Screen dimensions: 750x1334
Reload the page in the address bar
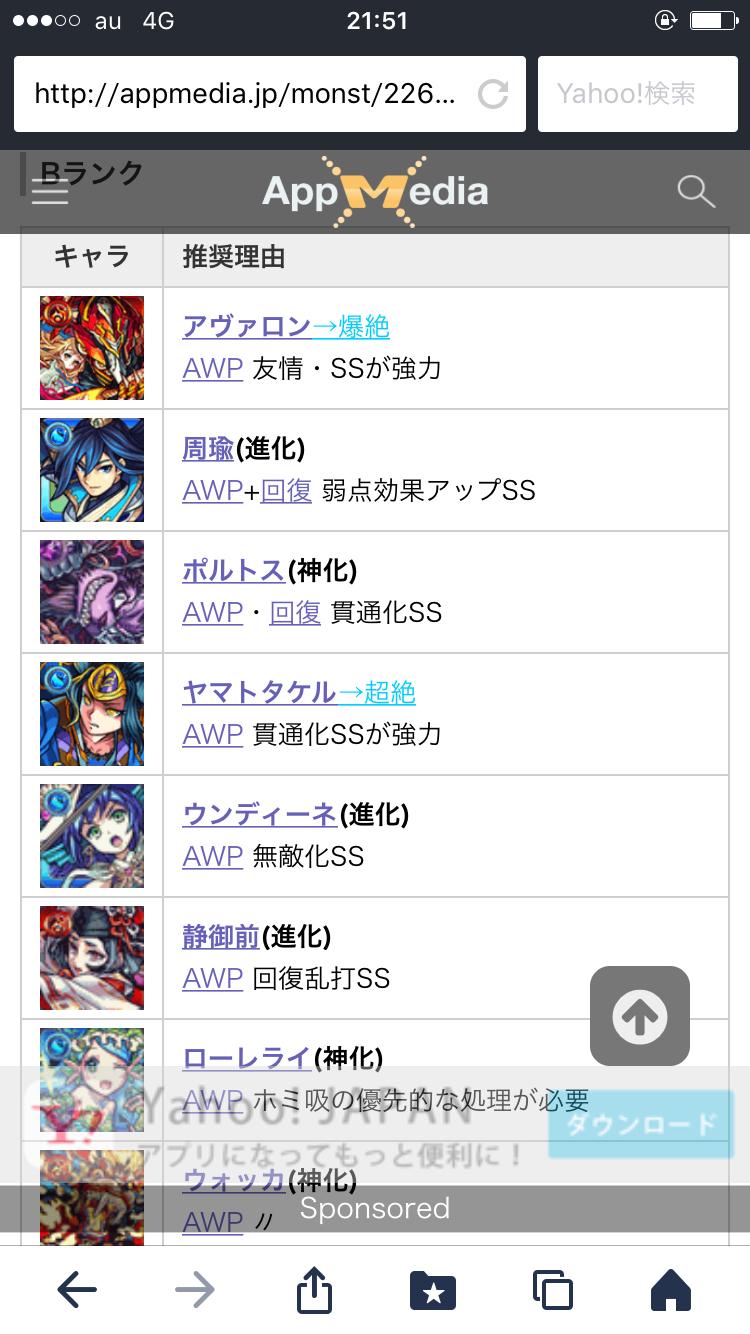[493, 94]
